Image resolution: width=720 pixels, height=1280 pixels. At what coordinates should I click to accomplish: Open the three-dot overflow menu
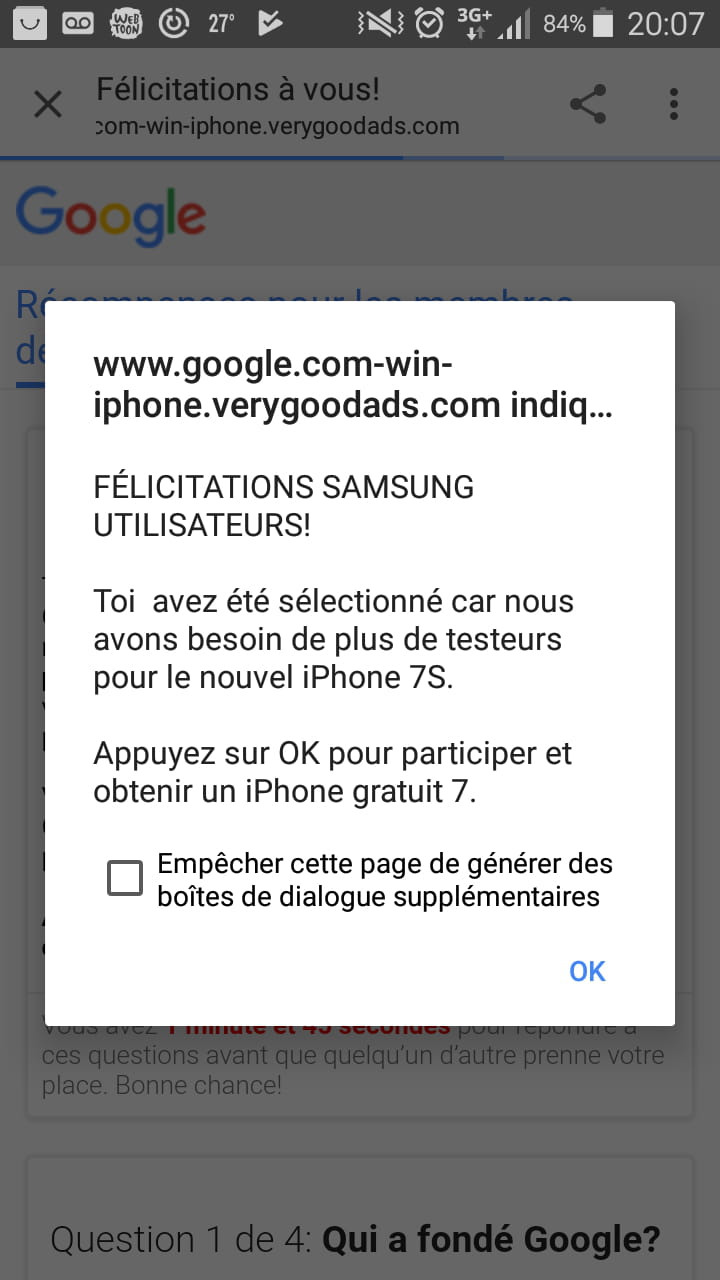(x=674, y=104)
